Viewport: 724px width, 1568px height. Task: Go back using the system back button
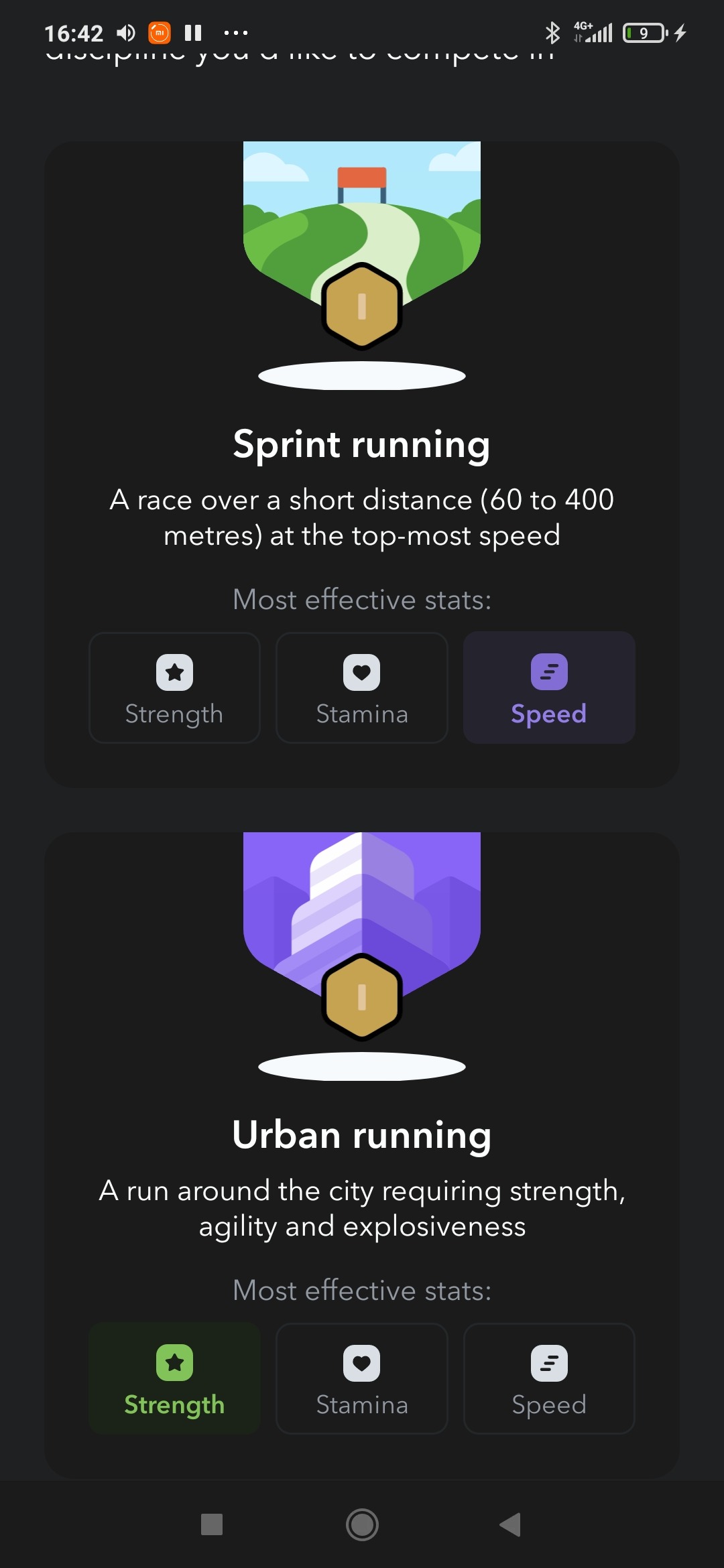click(511, 1524)
